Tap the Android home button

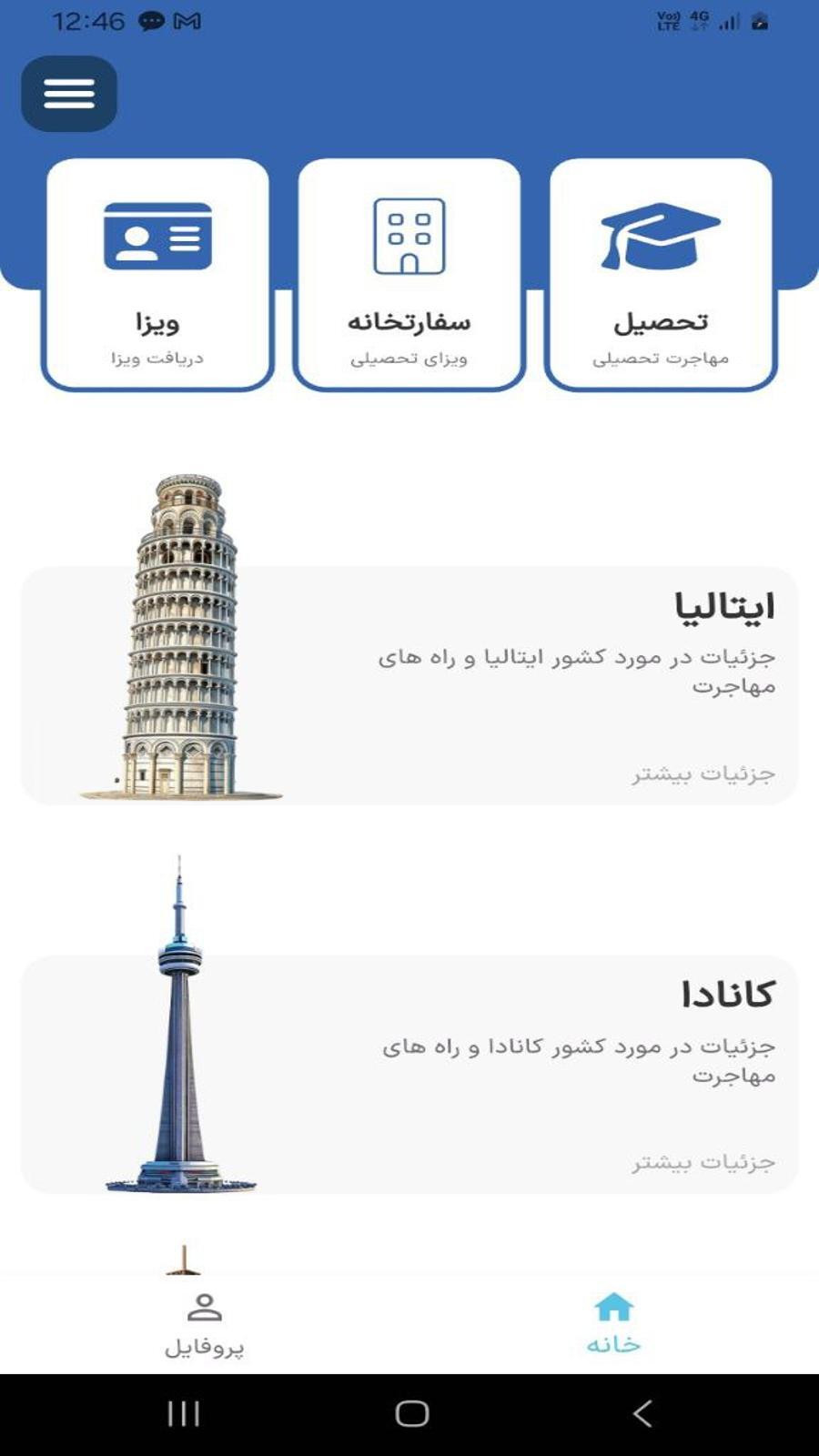411,1413
